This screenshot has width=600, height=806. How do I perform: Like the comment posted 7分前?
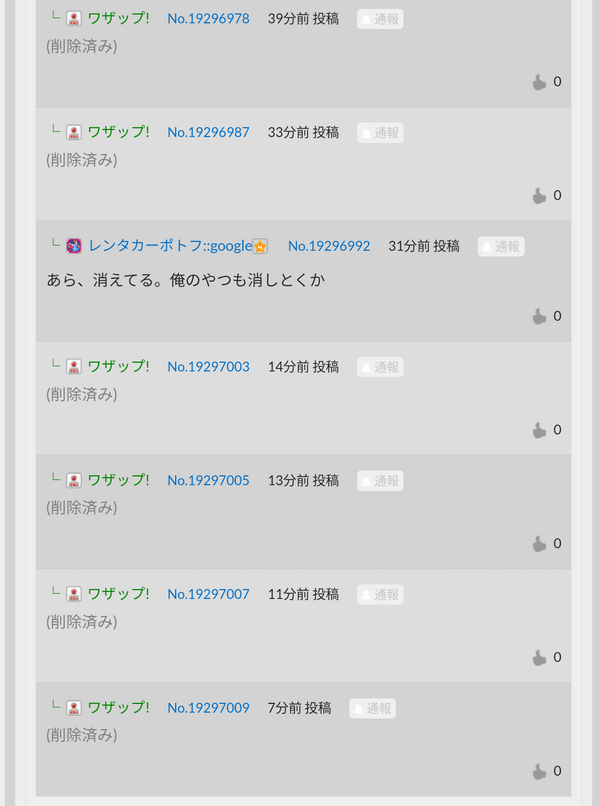coord(540,771)
